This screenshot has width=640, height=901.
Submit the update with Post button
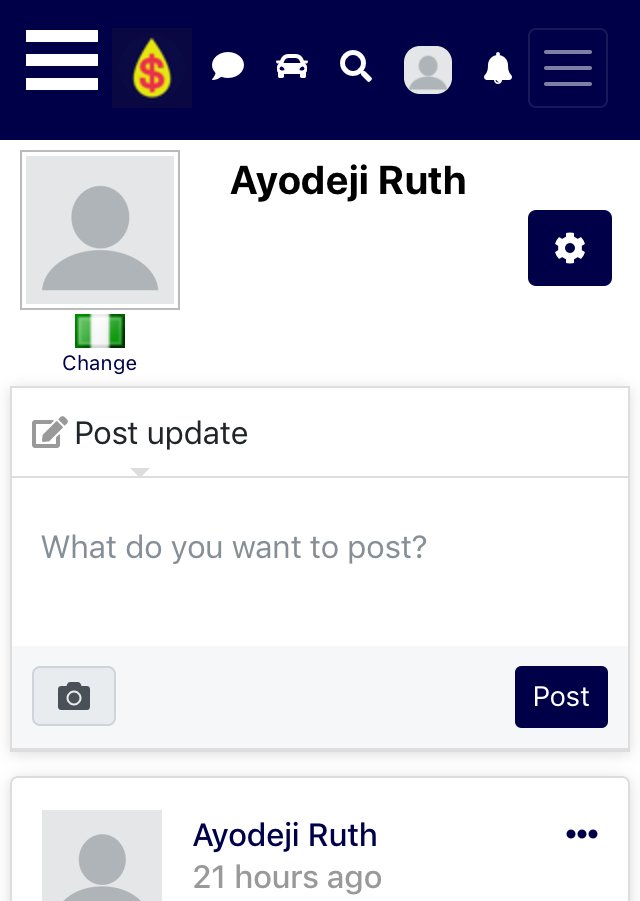pyautogui.click(x=561, y=696)
